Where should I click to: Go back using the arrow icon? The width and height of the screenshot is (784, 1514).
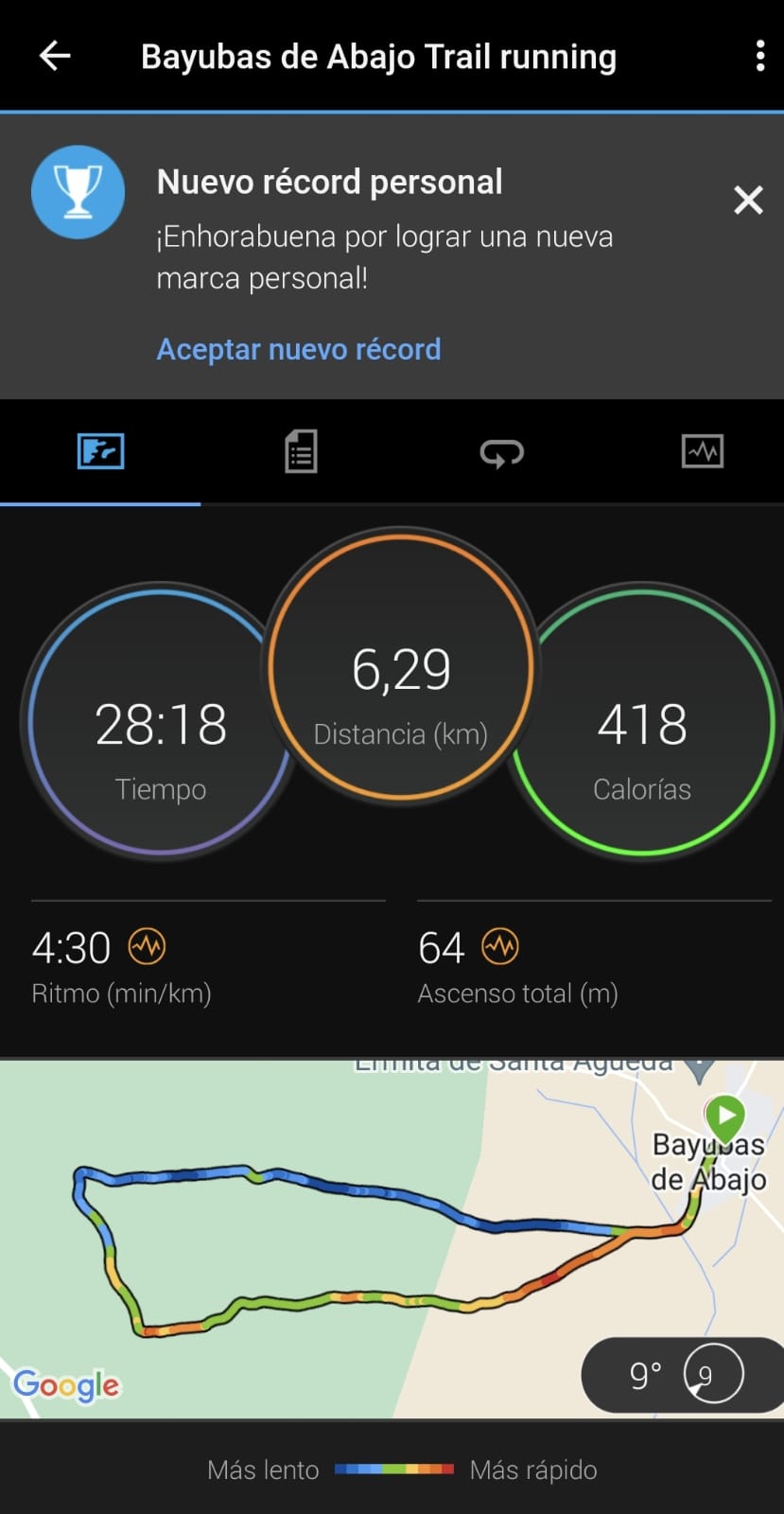(55, 56)
